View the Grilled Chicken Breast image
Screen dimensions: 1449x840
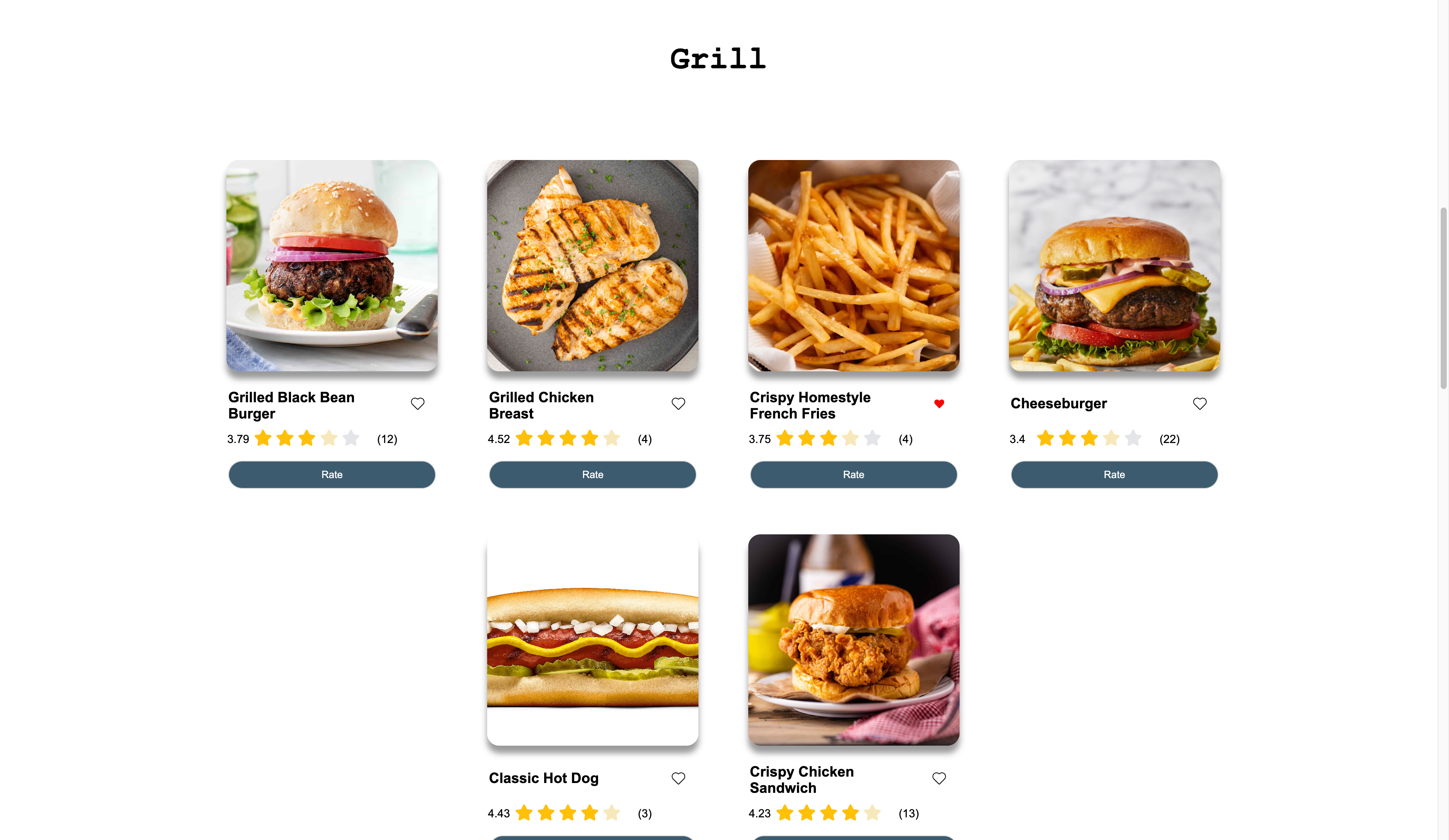click(592, 265)
